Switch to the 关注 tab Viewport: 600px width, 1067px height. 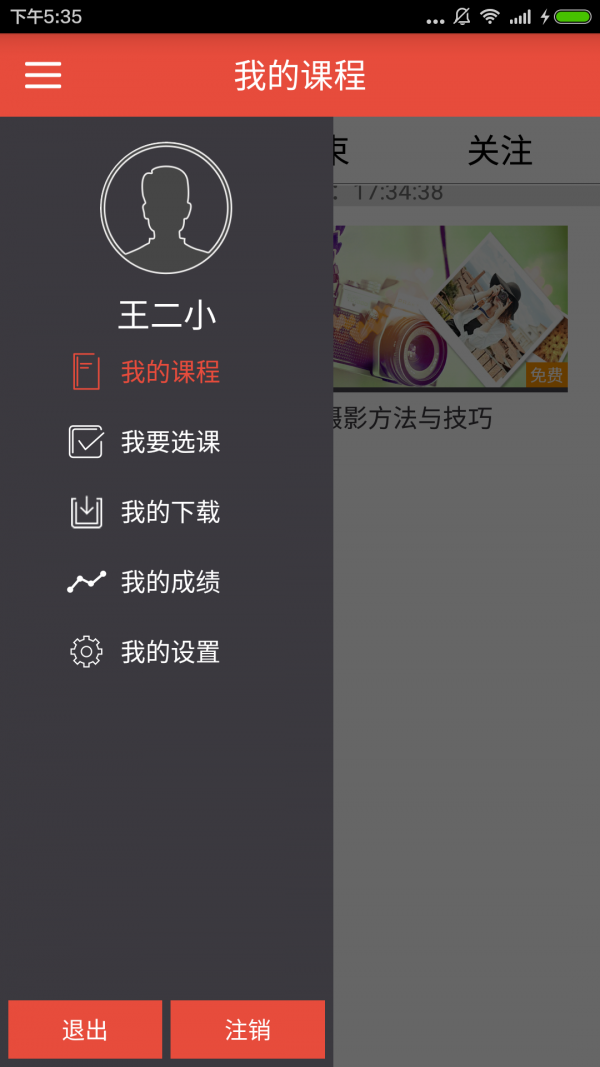click(500, 151)
